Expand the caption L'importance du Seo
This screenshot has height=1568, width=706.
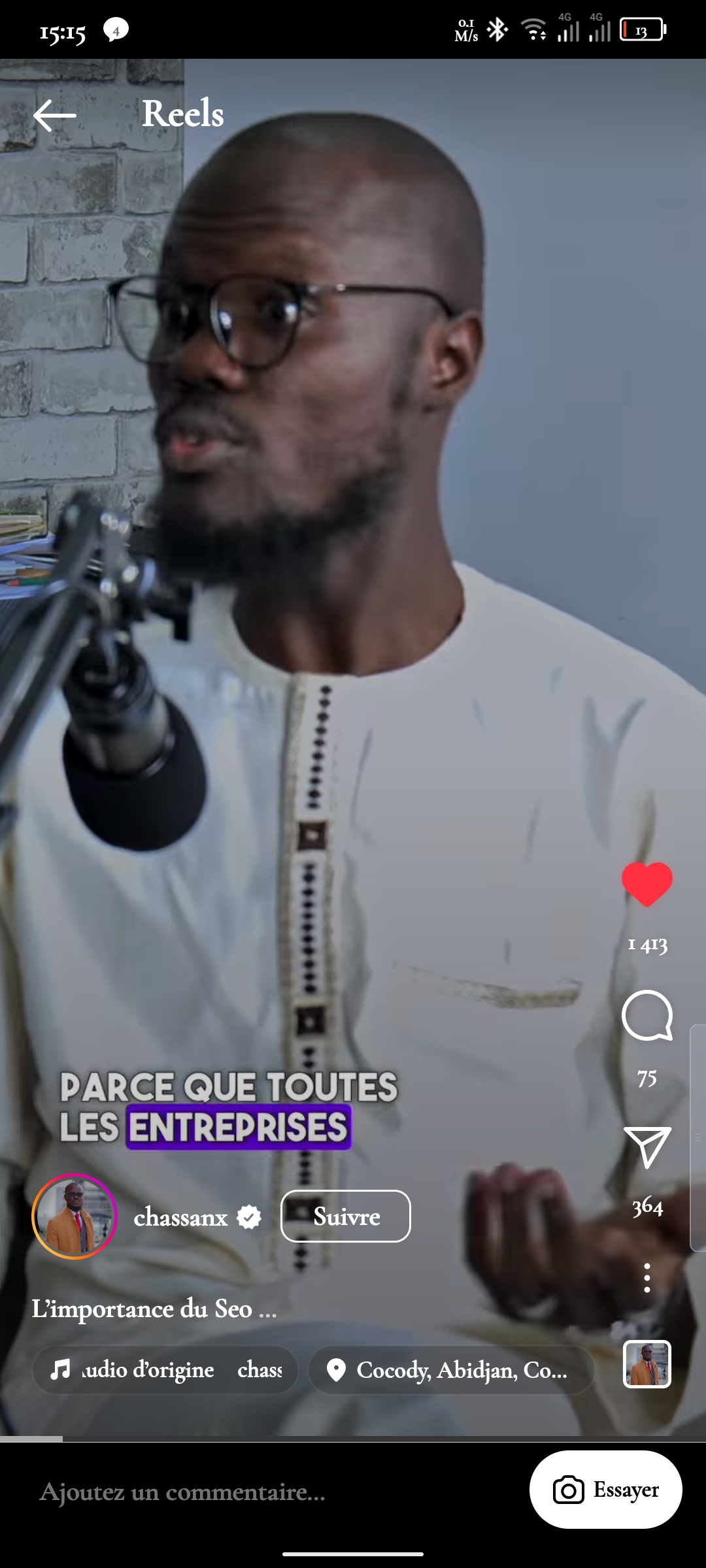(154, 1309)
